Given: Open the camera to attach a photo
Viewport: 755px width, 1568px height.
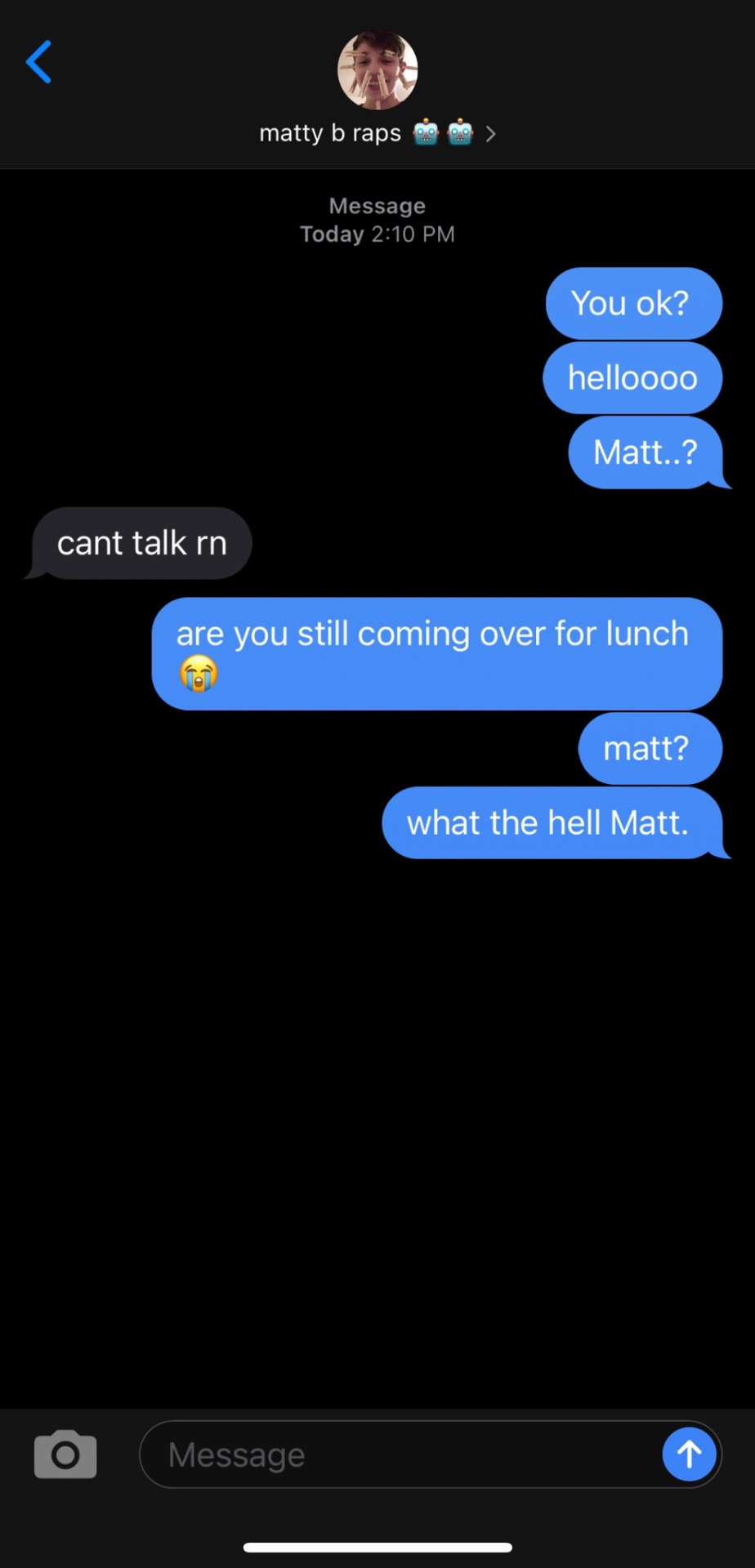Looking at the screenshot, I should pyautogui.click(x=65, y=1454).
